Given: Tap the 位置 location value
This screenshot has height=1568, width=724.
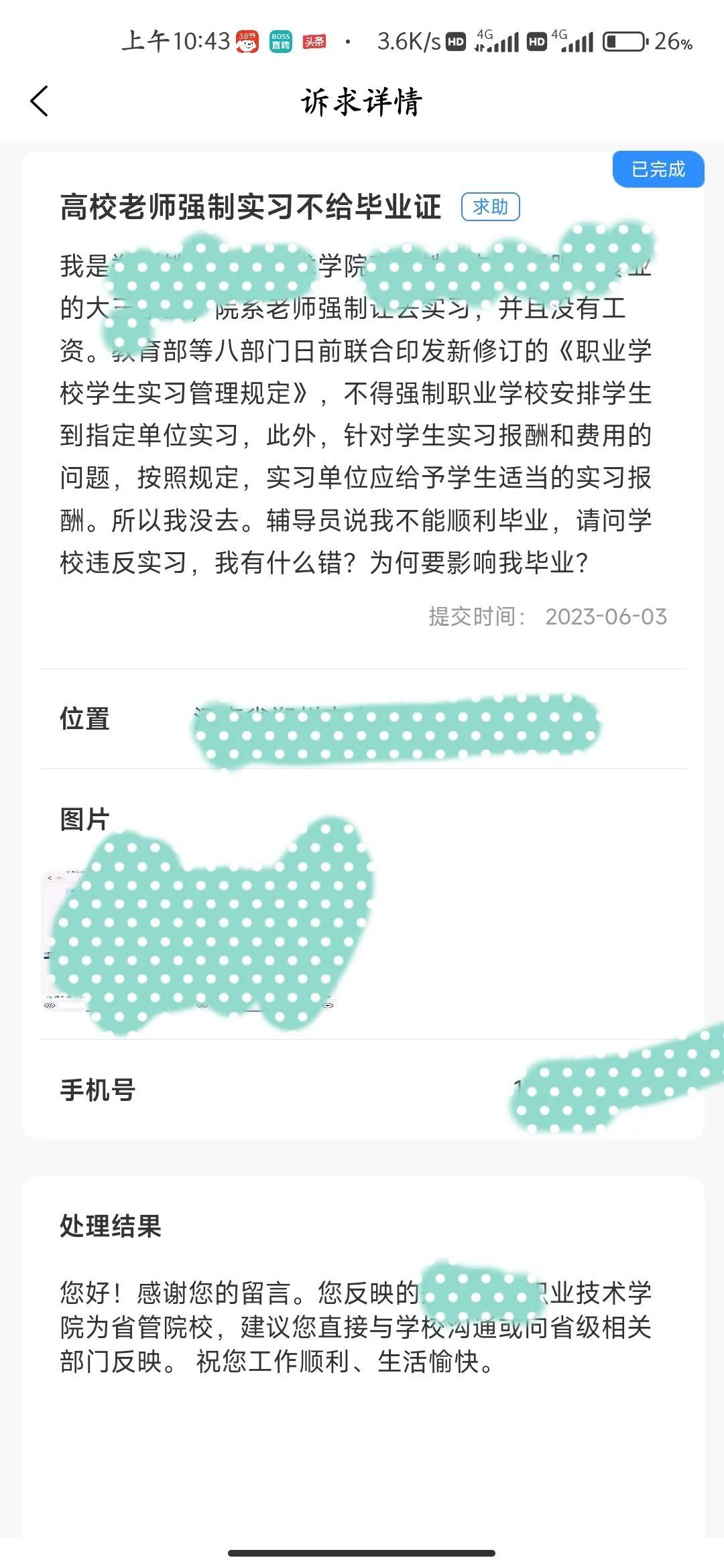Looking at the screenshot, I should [x=396, y=725].
